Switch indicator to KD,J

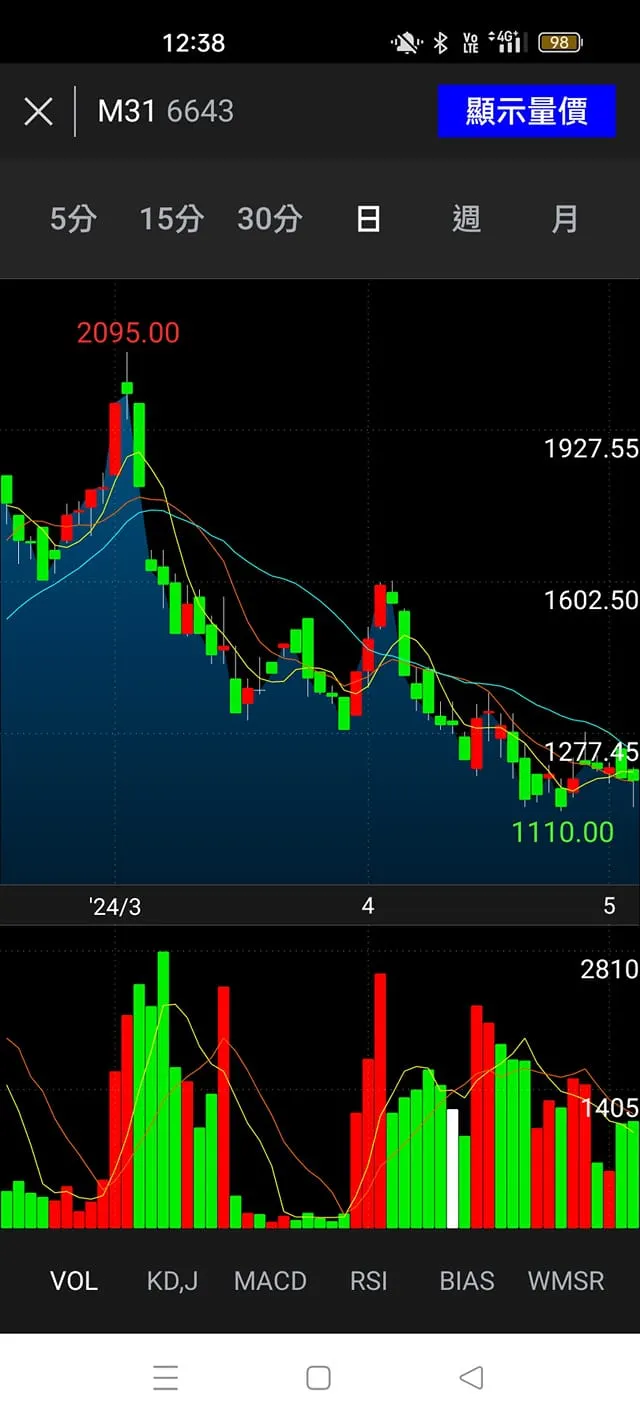click(x=172, y=1281)
